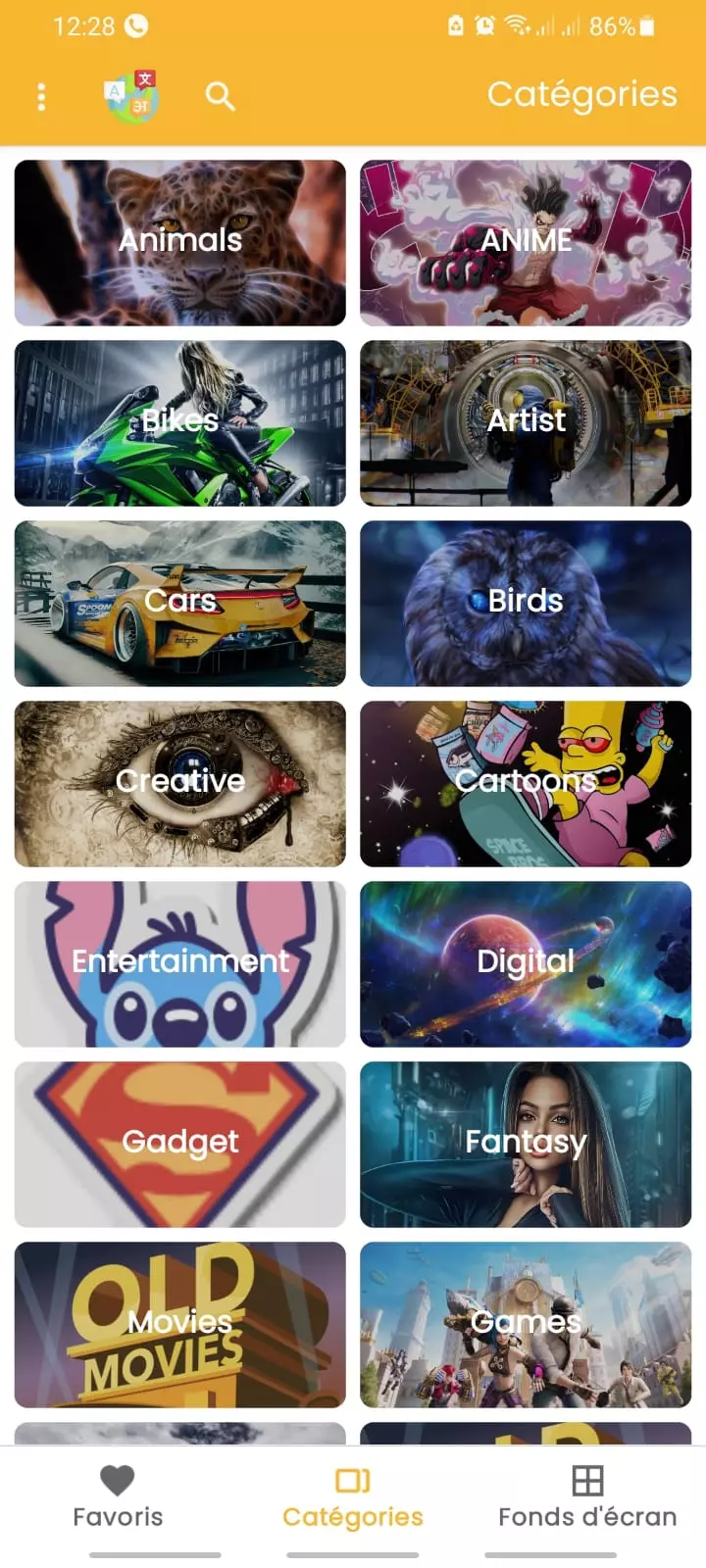Image resolution: width=706 pixels, height=1568 pixels.
Task: Browse the ANIME category
Action: point(526,242)
